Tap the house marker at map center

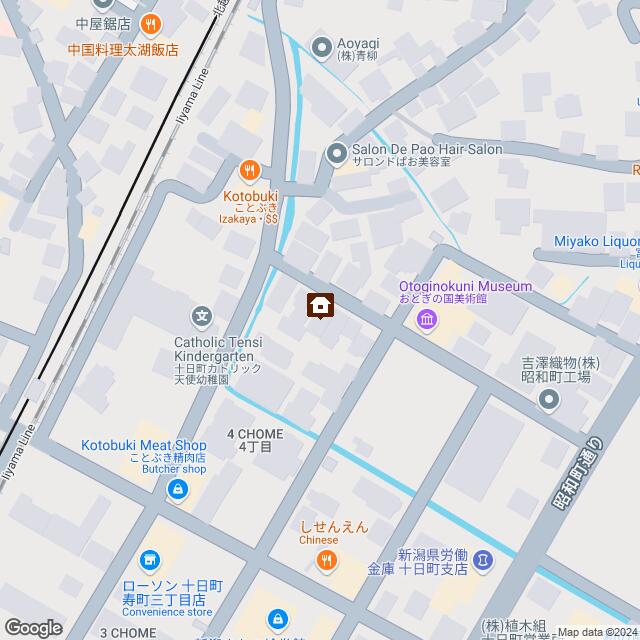(320, 305)
